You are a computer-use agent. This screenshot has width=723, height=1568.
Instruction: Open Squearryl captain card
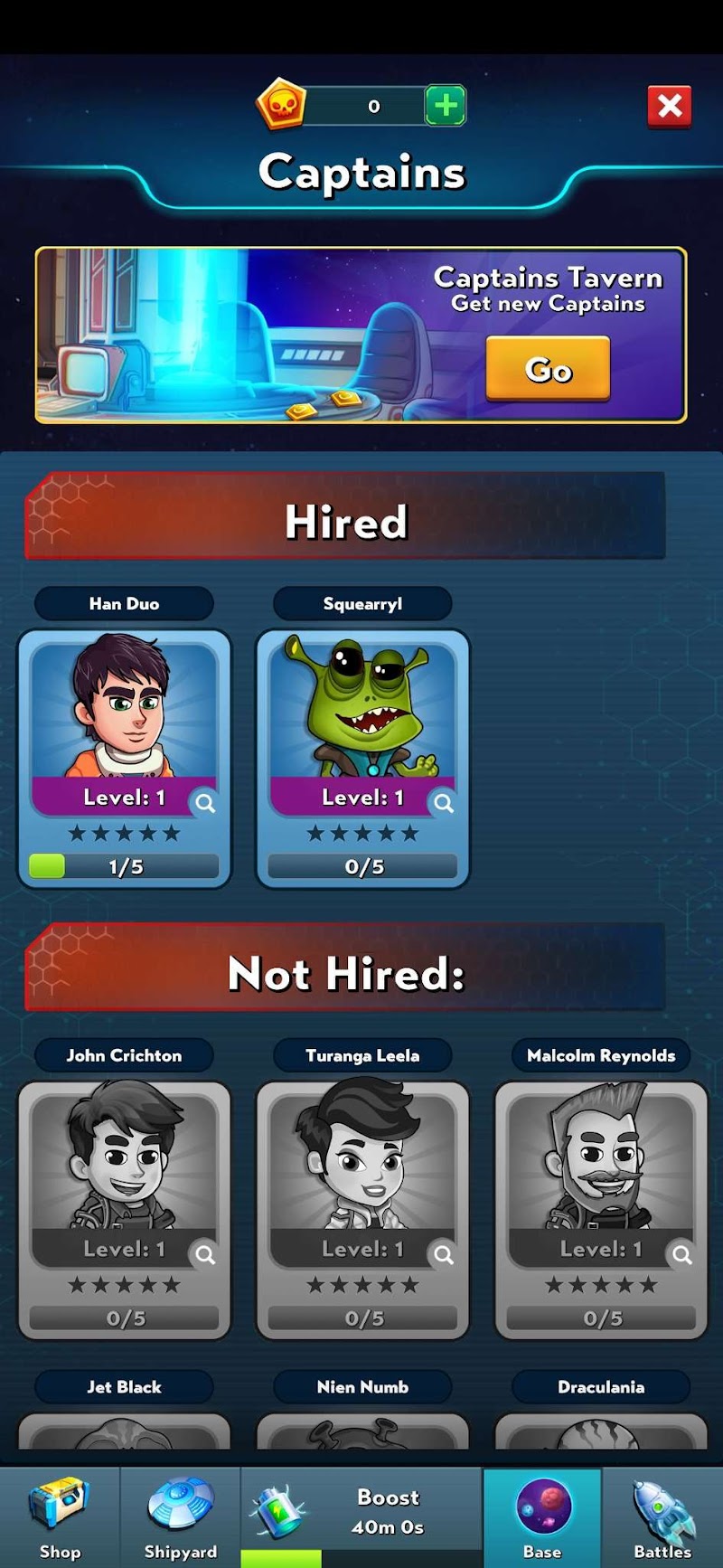click(x=363, y=758)
